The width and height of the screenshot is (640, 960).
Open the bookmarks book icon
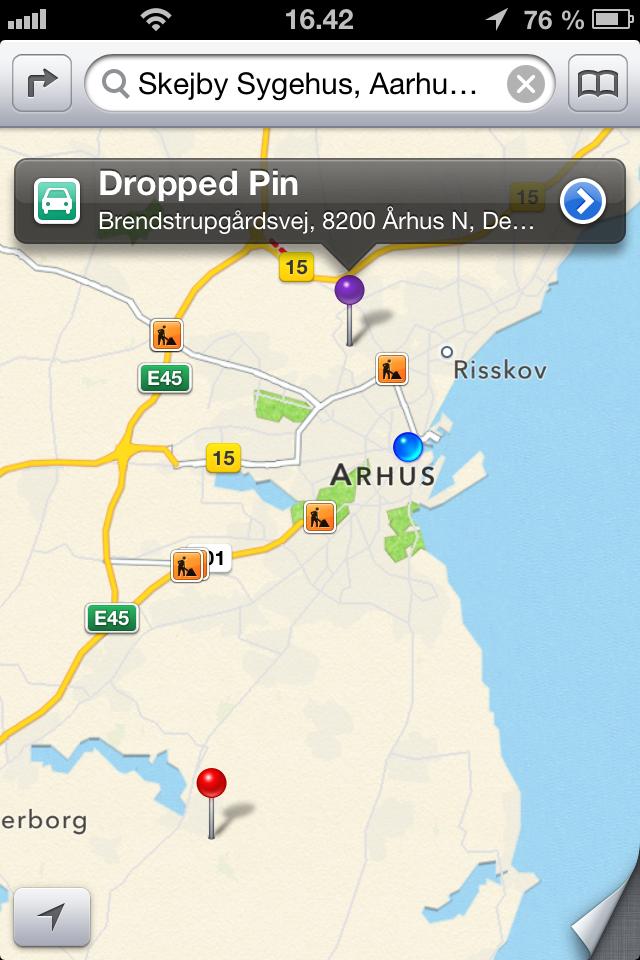click(598, 83)
